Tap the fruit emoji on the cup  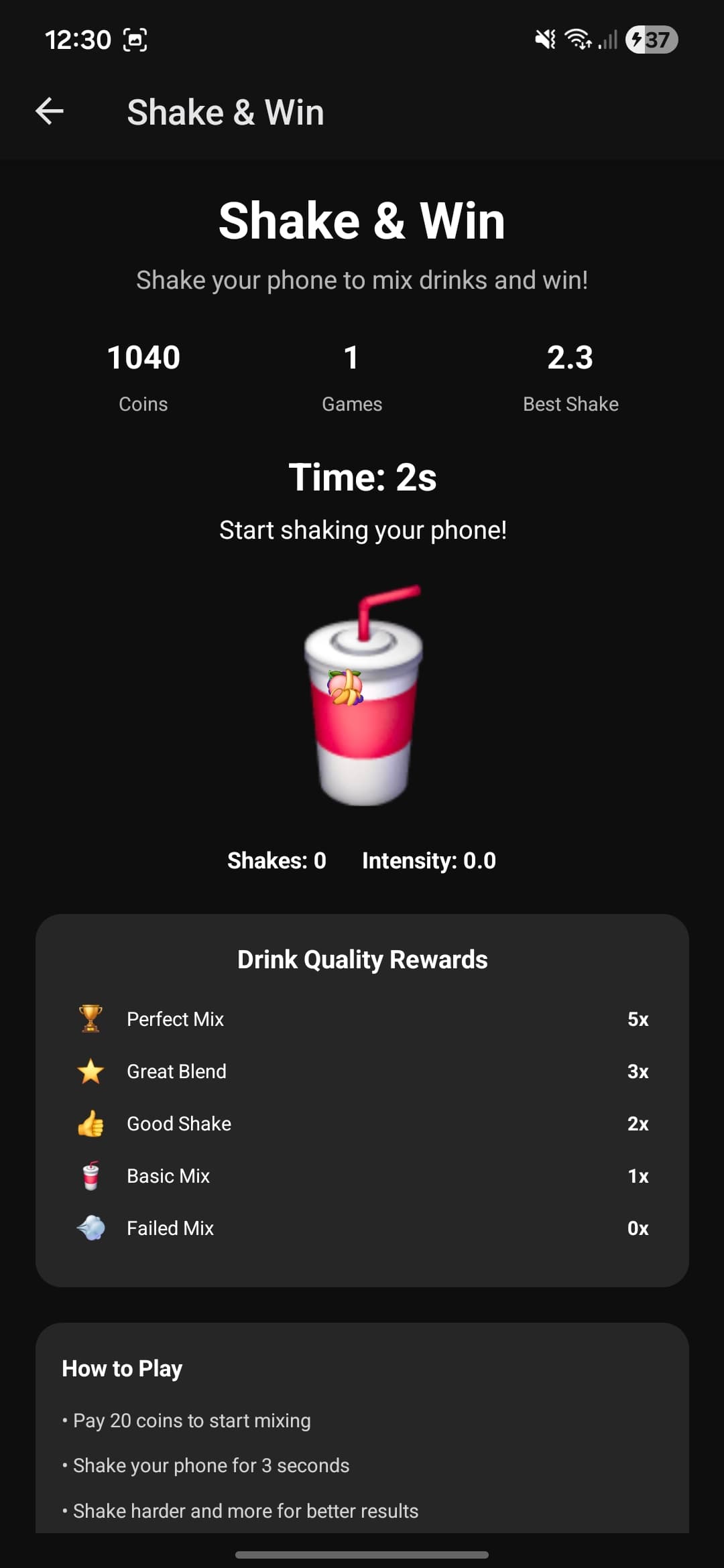[346, 689]
